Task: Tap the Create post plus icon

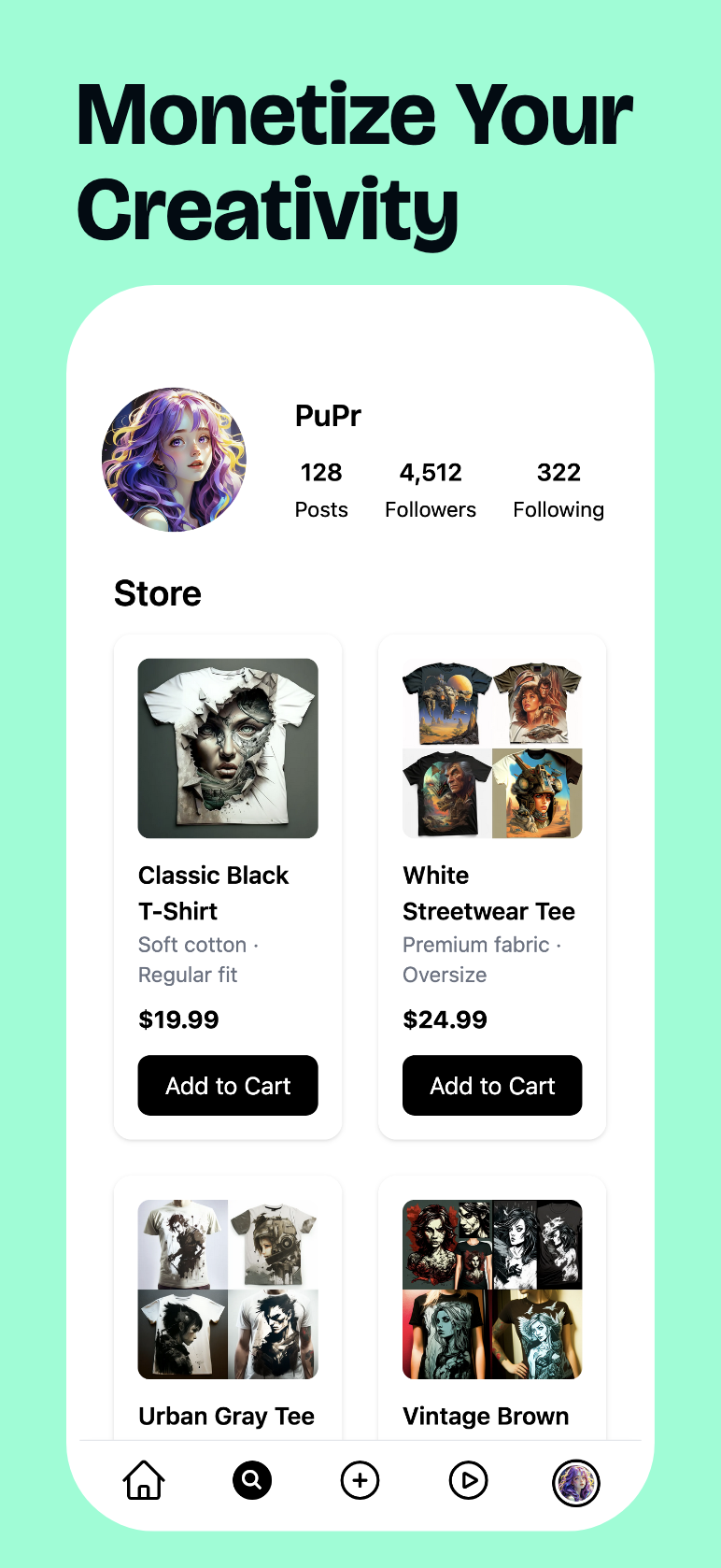Action: 360,1481
